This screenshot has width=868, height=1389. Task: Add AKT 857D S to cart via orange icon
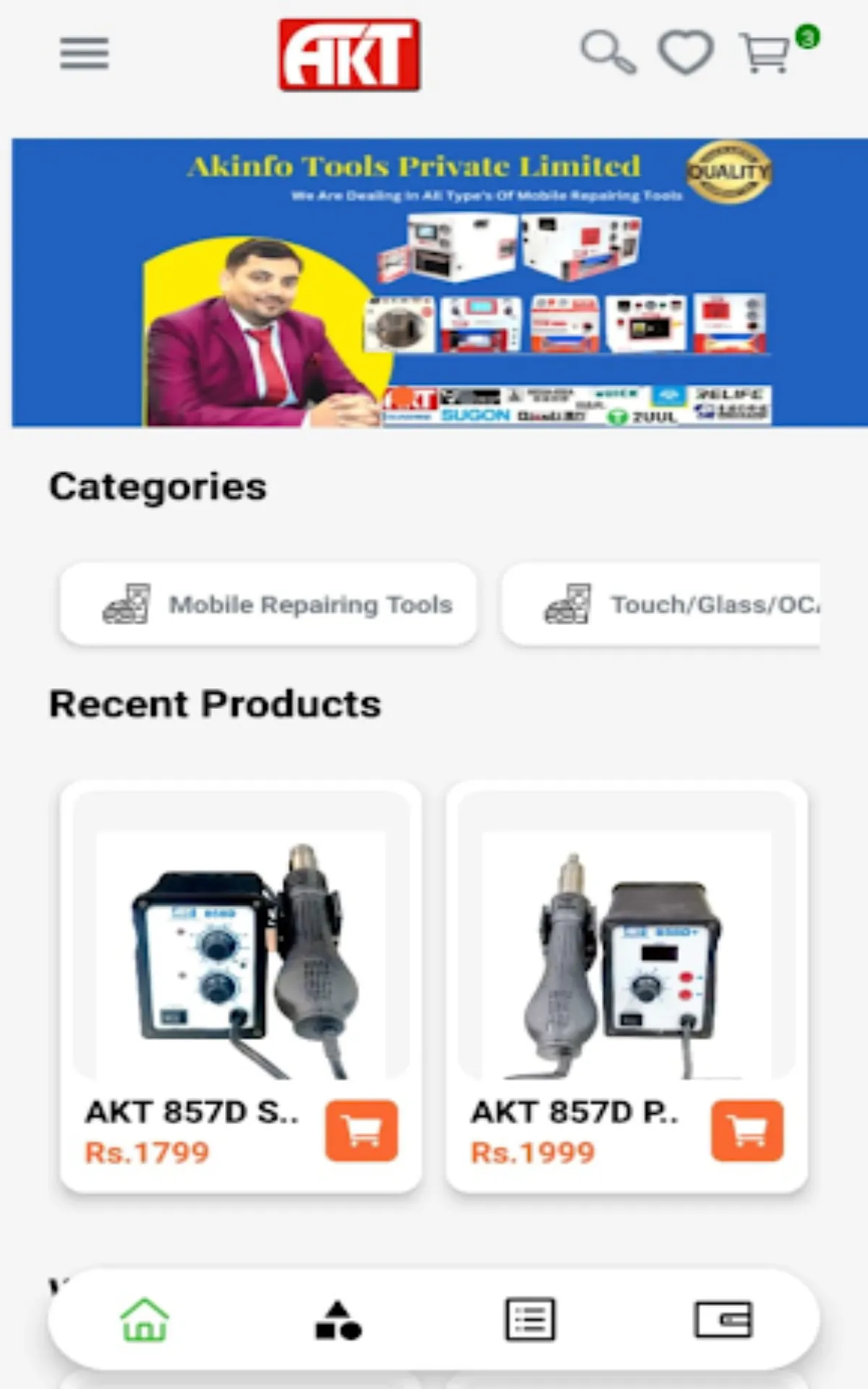point(362,1132)
